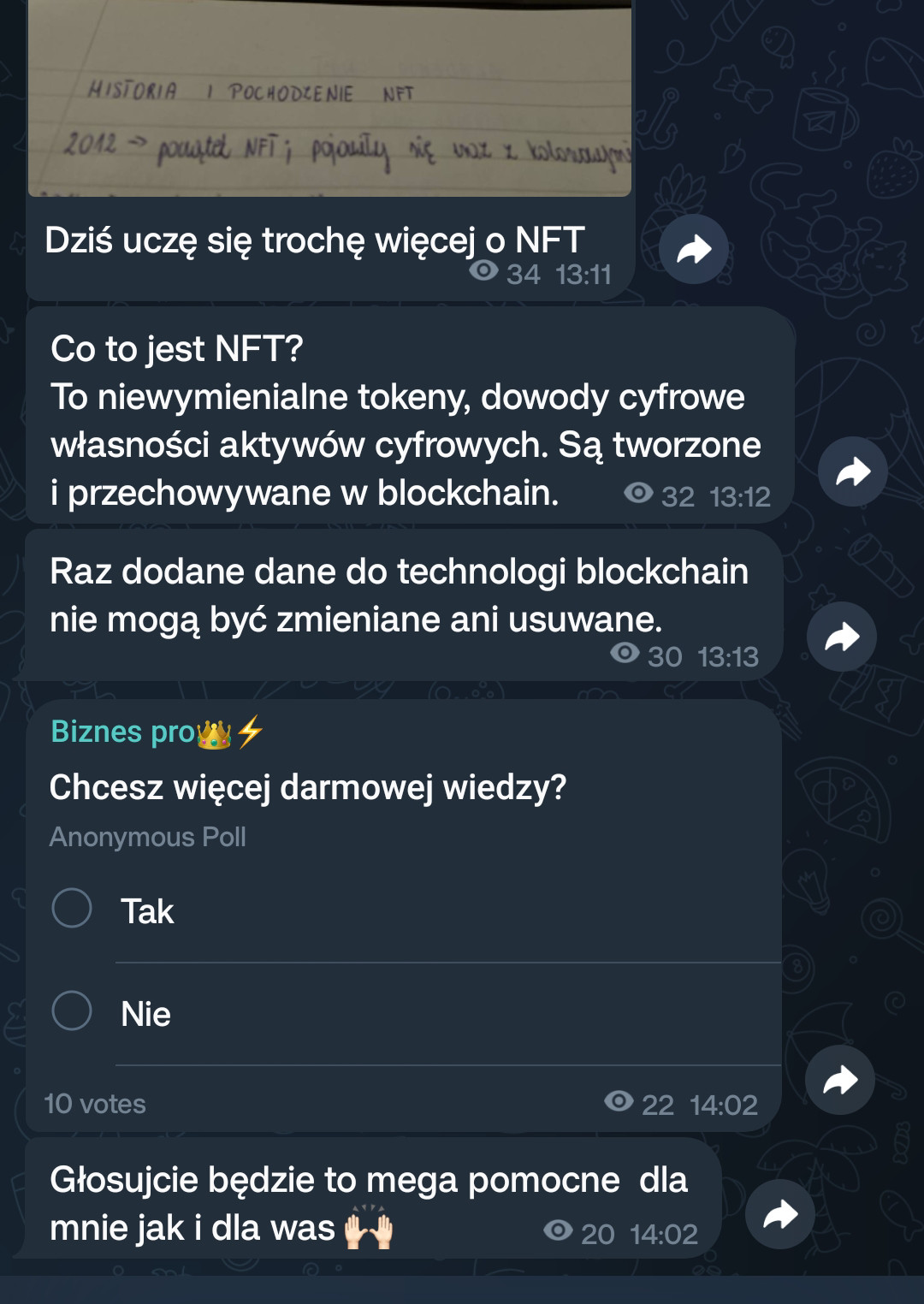
Task: Forward the 'Raz dodane dane' blockchain message
Action: (842, 637)
